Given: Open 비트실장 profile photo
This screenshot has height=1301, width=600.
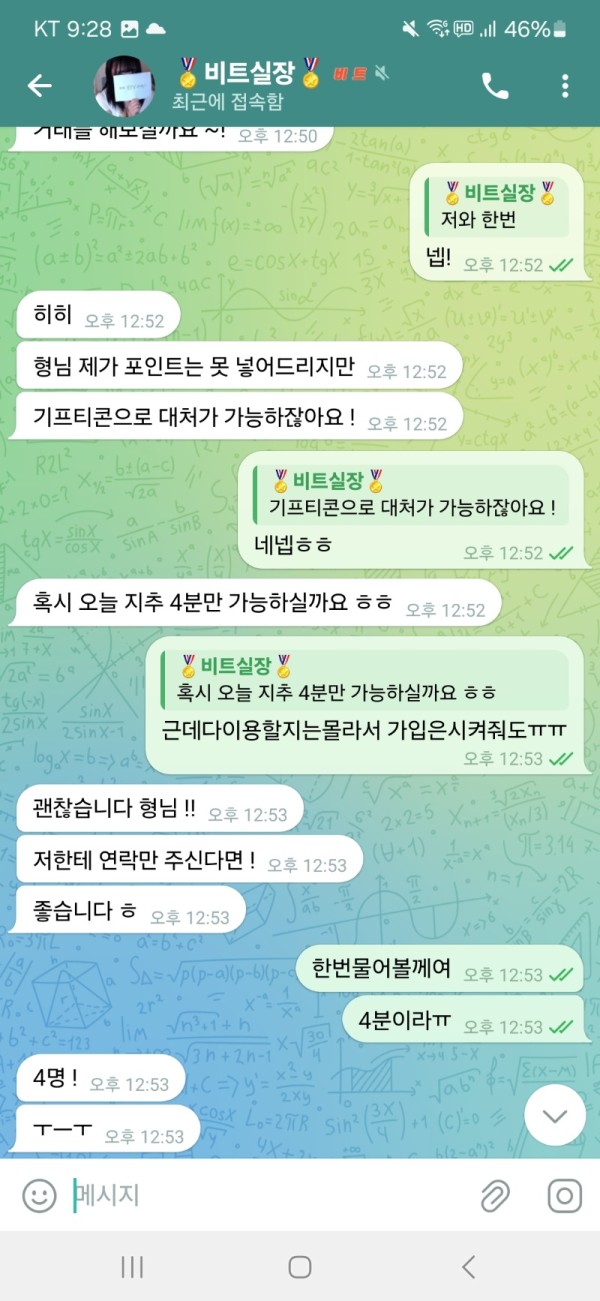Looking at the screenshot, I should [x=124, y=86].
